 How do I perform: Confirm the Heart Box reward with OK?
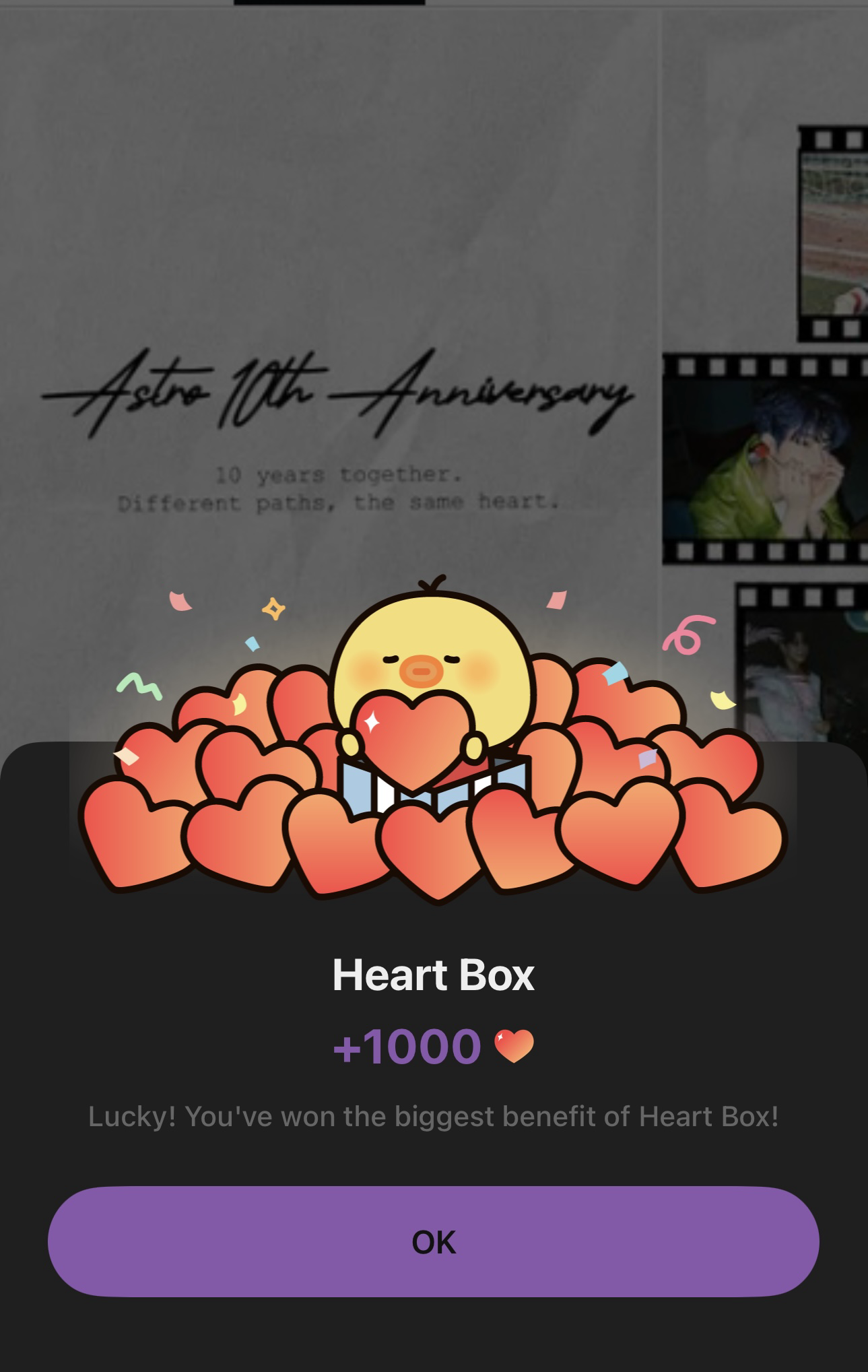[434, 1241]
